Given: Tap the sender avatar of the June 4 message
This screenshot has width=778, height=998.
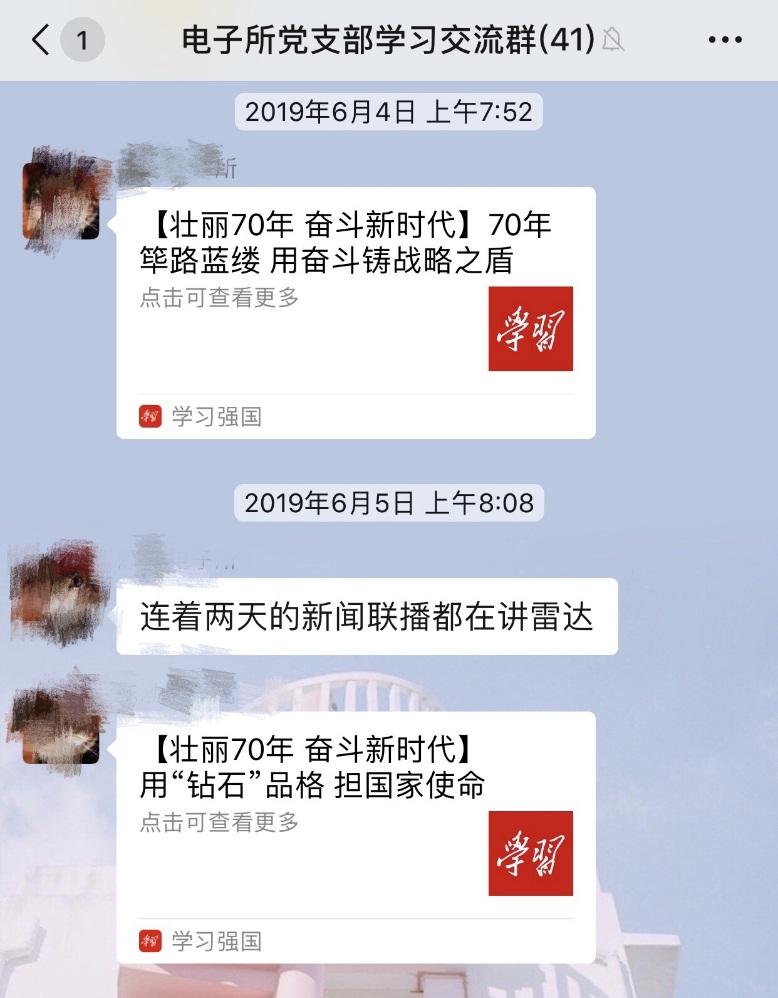Looking at the screenshot, I should pos(61,198).
